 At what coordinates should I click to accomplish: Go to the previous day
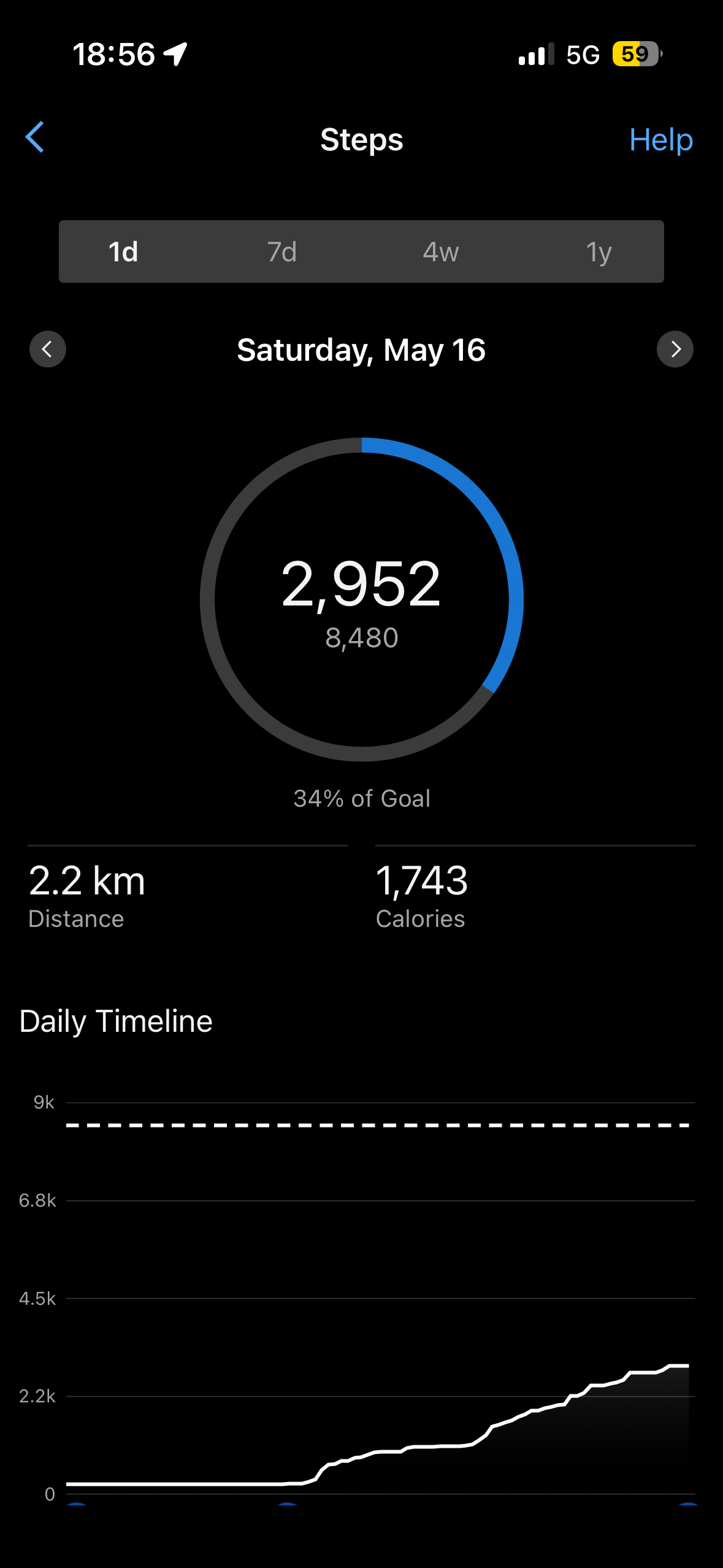pos(48,349)
